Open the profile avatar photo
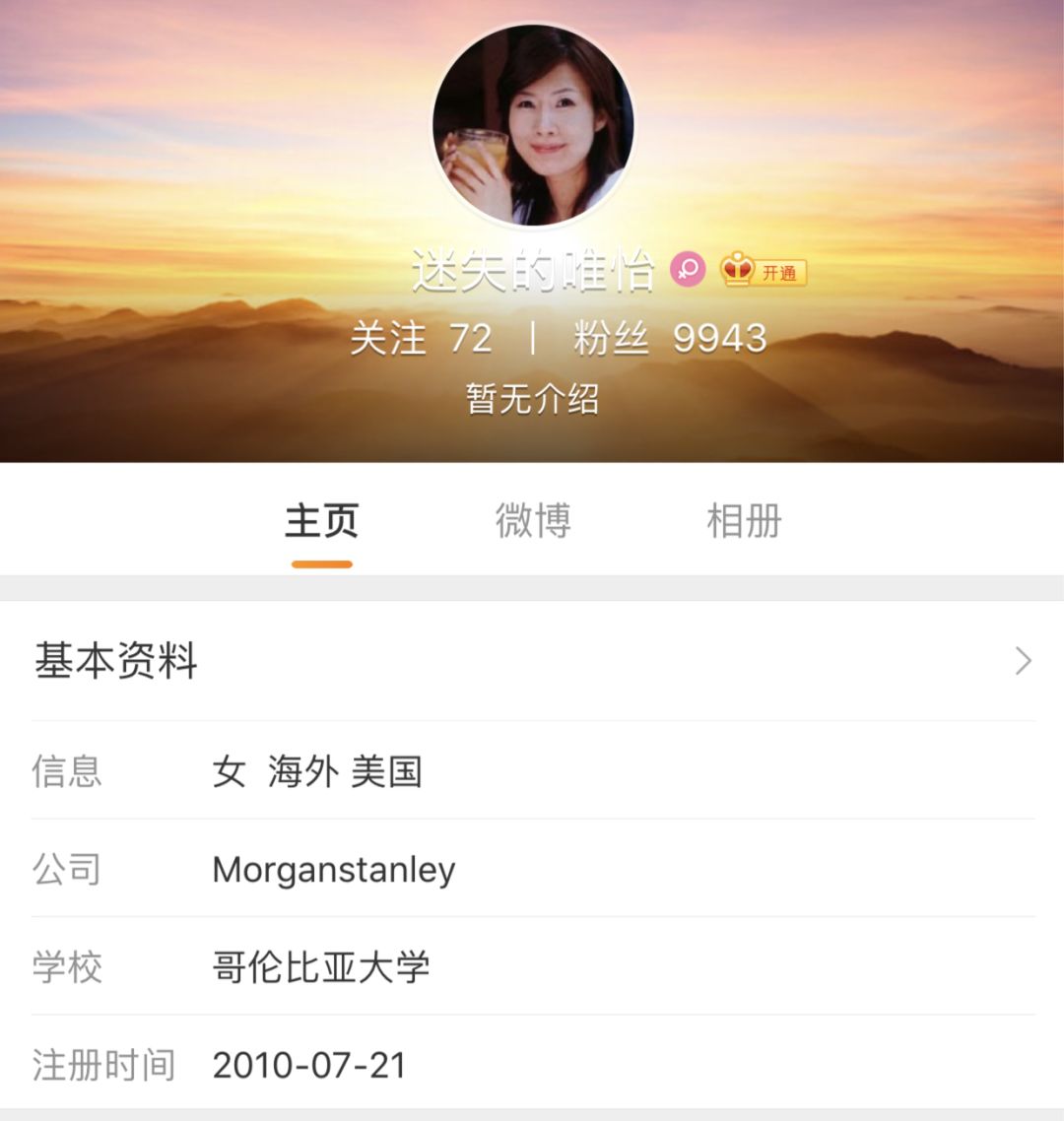The width and height of the screenshot is (1064, 1121). coord(532,123)
